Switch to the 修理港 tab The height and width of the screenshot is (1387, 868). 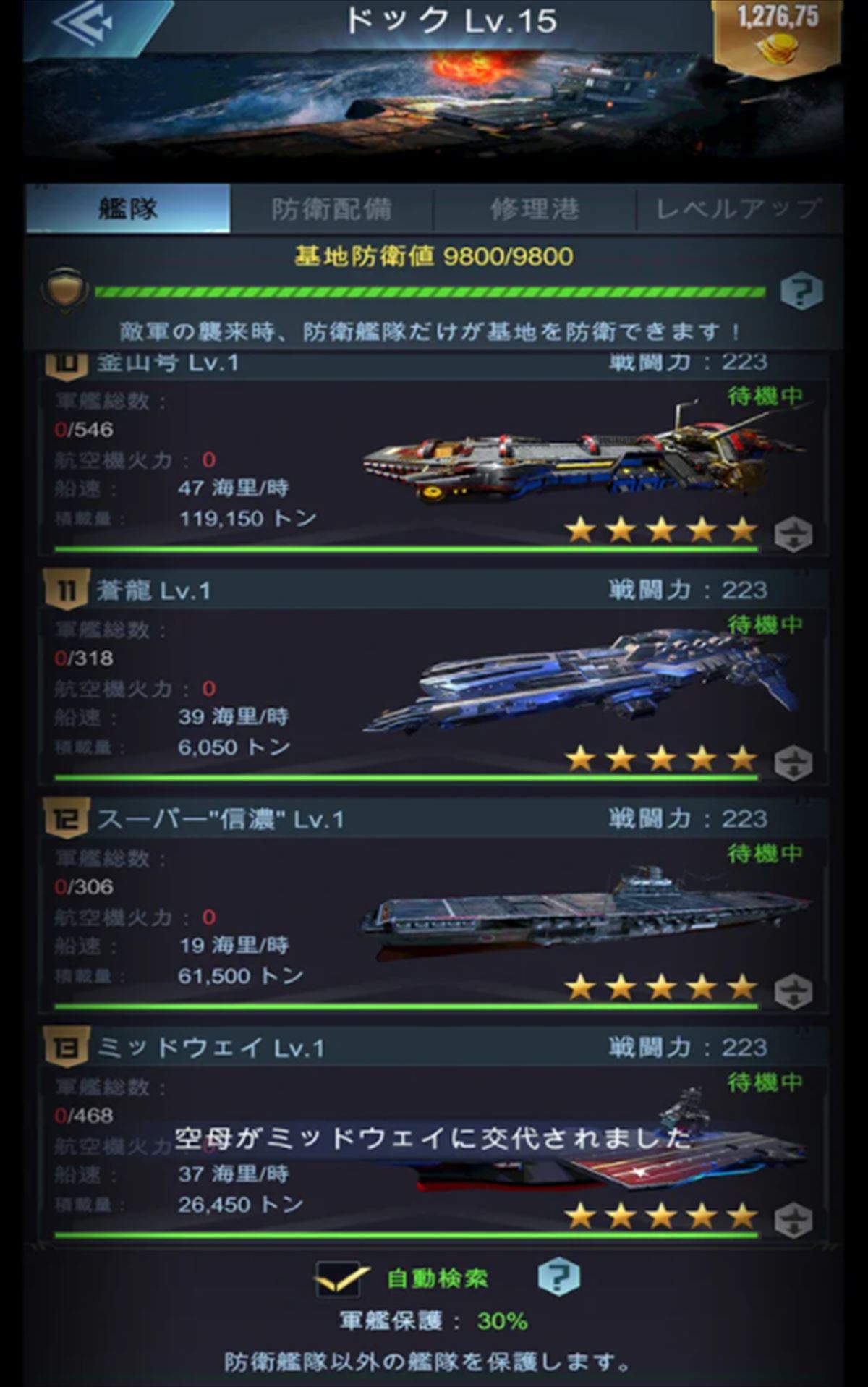535,209
